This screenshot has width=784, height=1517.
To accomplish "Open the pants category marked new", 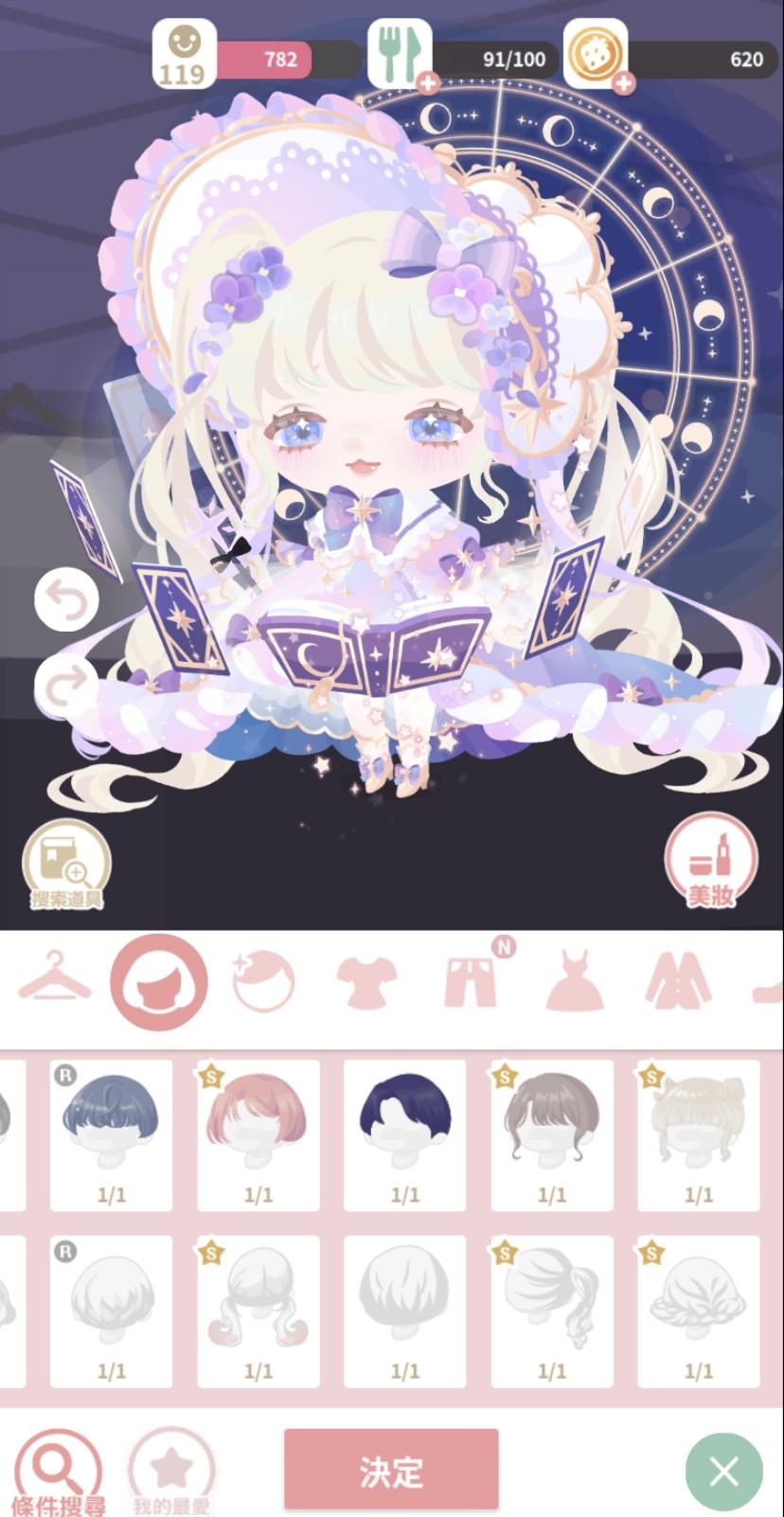I will coord(471,981).
